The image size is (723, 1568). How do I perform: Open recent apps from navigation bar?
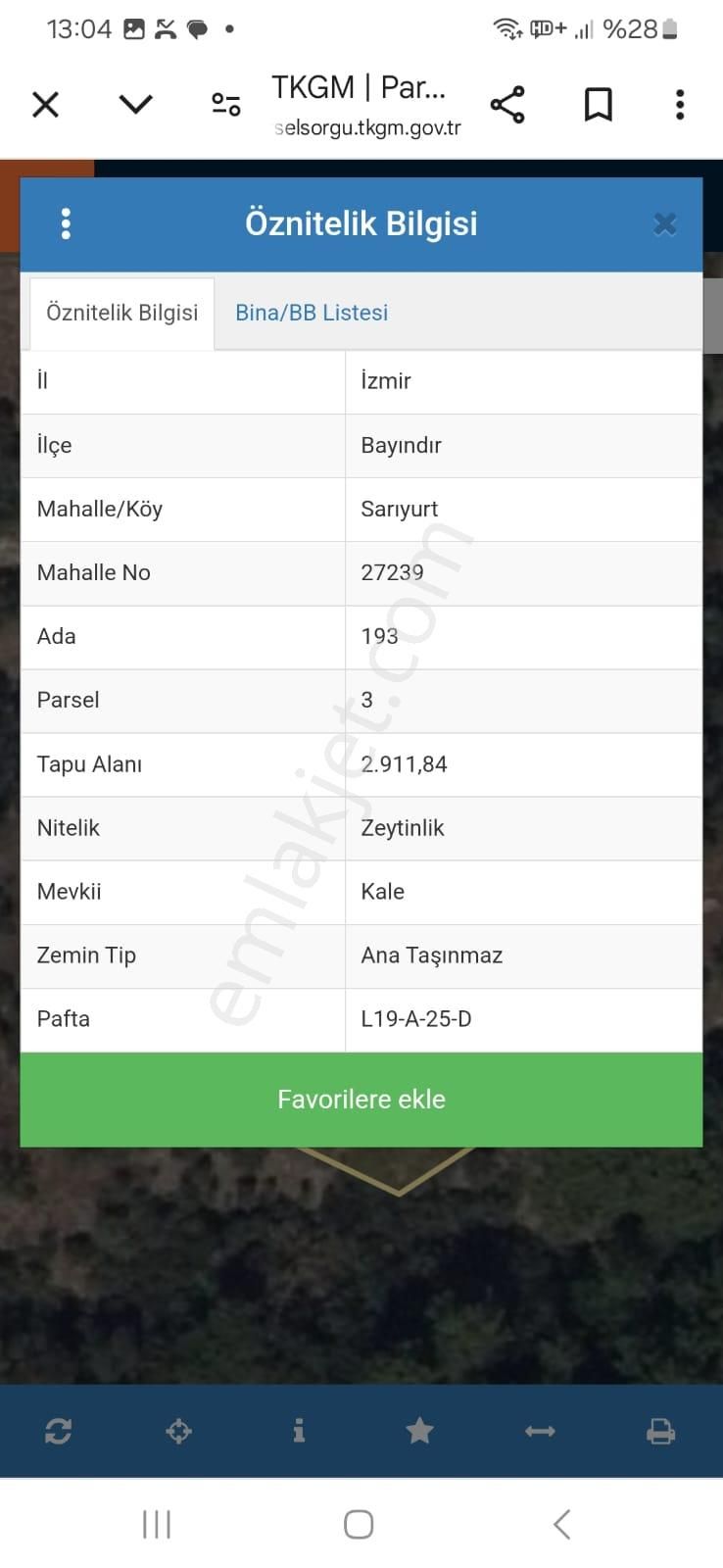click(157, 1524)
